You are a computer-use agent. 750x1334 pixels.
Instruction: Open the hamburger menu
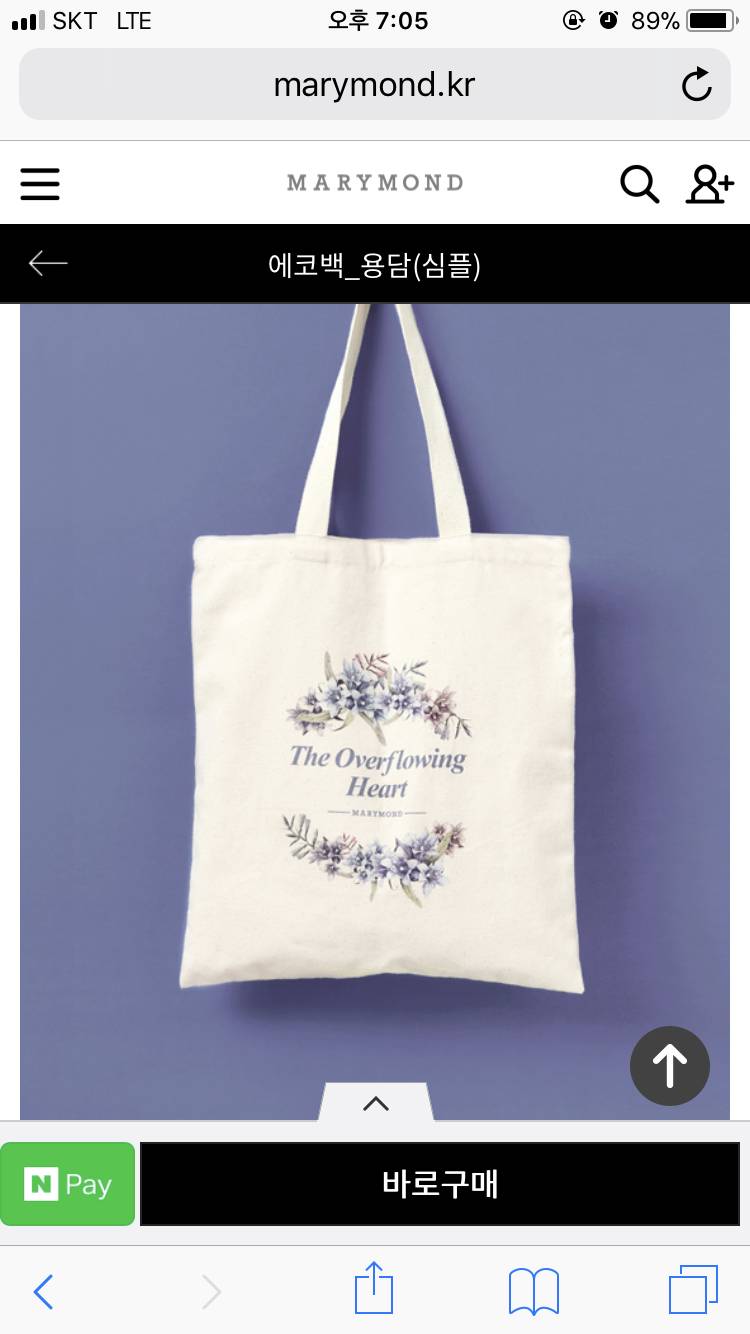point(40,184)
